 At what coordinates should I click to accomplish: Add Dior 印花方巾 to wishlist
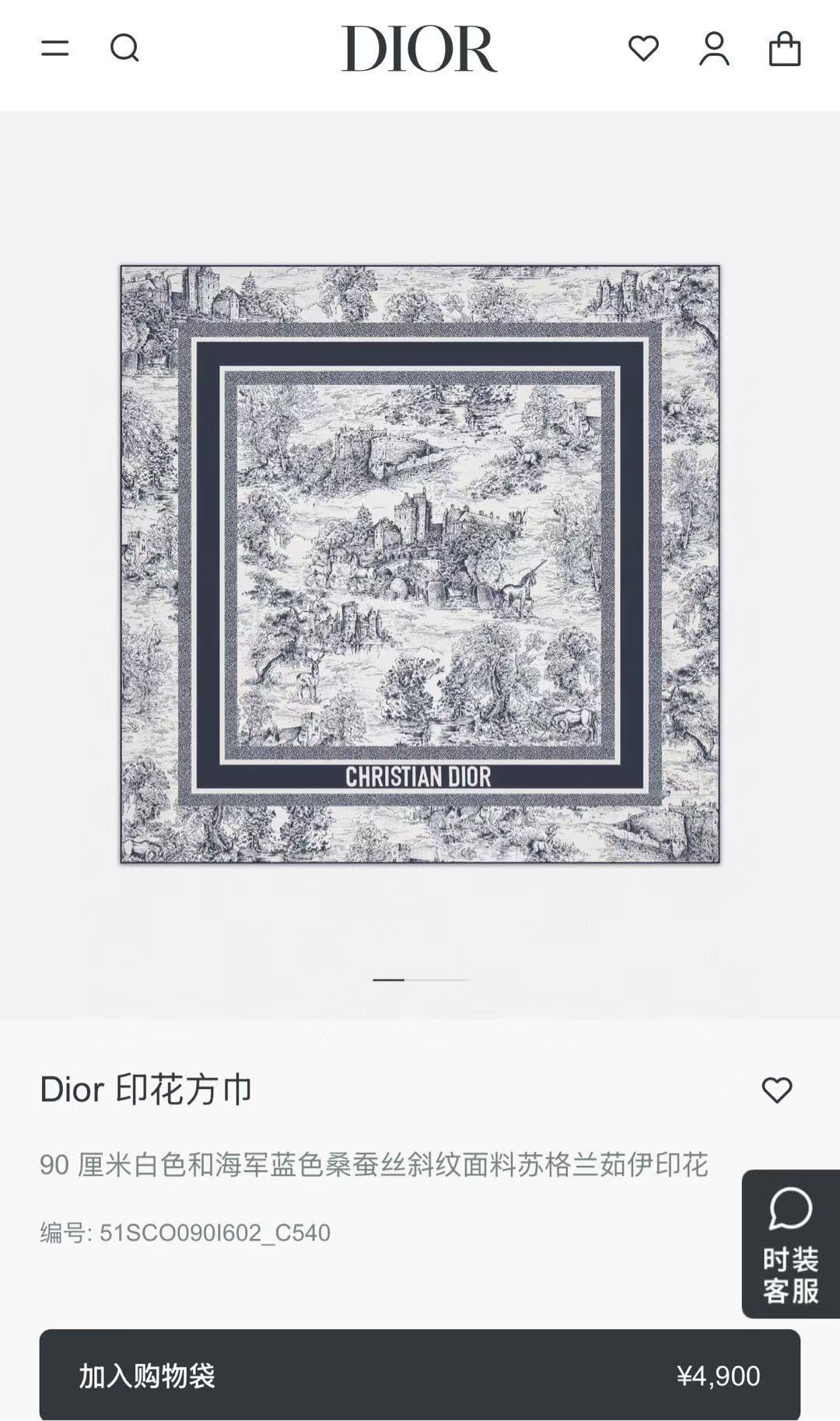(776, 1090)
